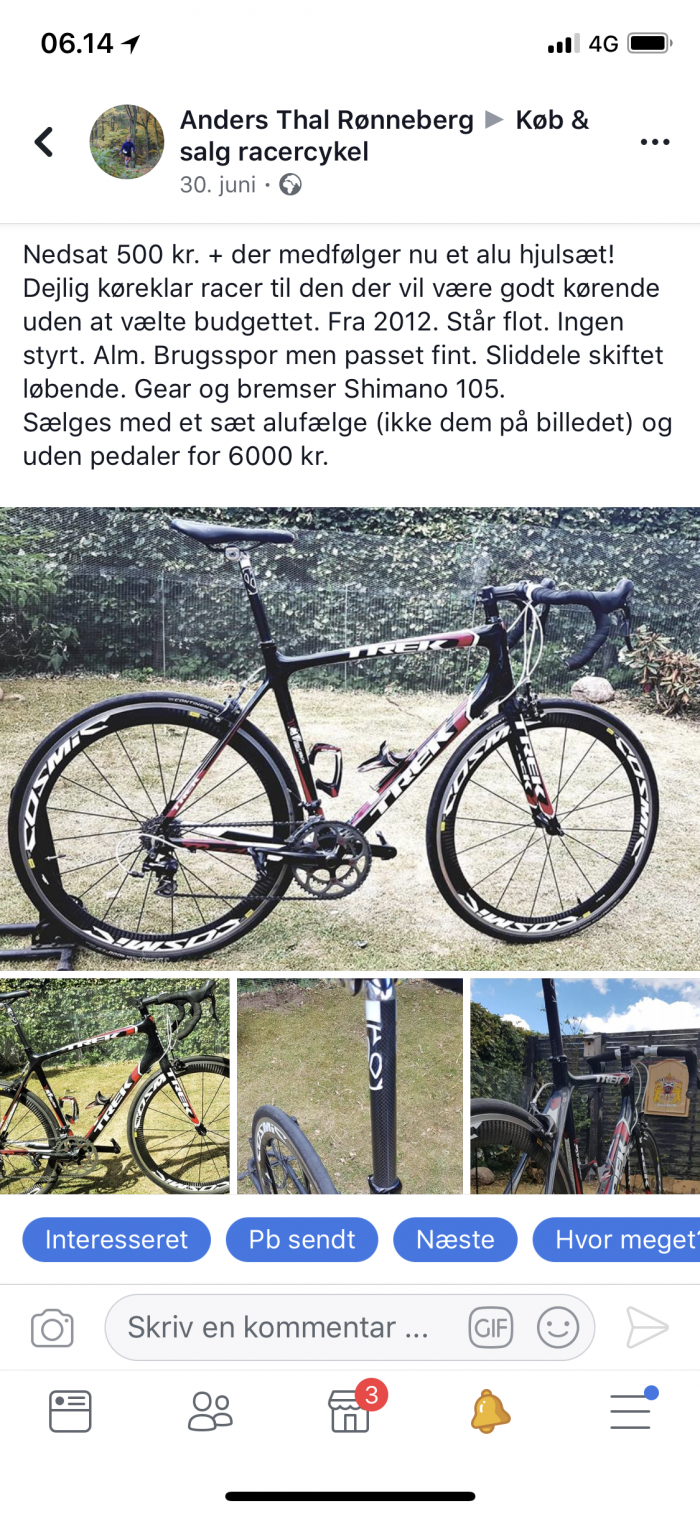The height and width of the screenshot is (1516, 700).
Task: Open Anders Thal Rønneberg's profile picture
Action: [x=127, y=142]
